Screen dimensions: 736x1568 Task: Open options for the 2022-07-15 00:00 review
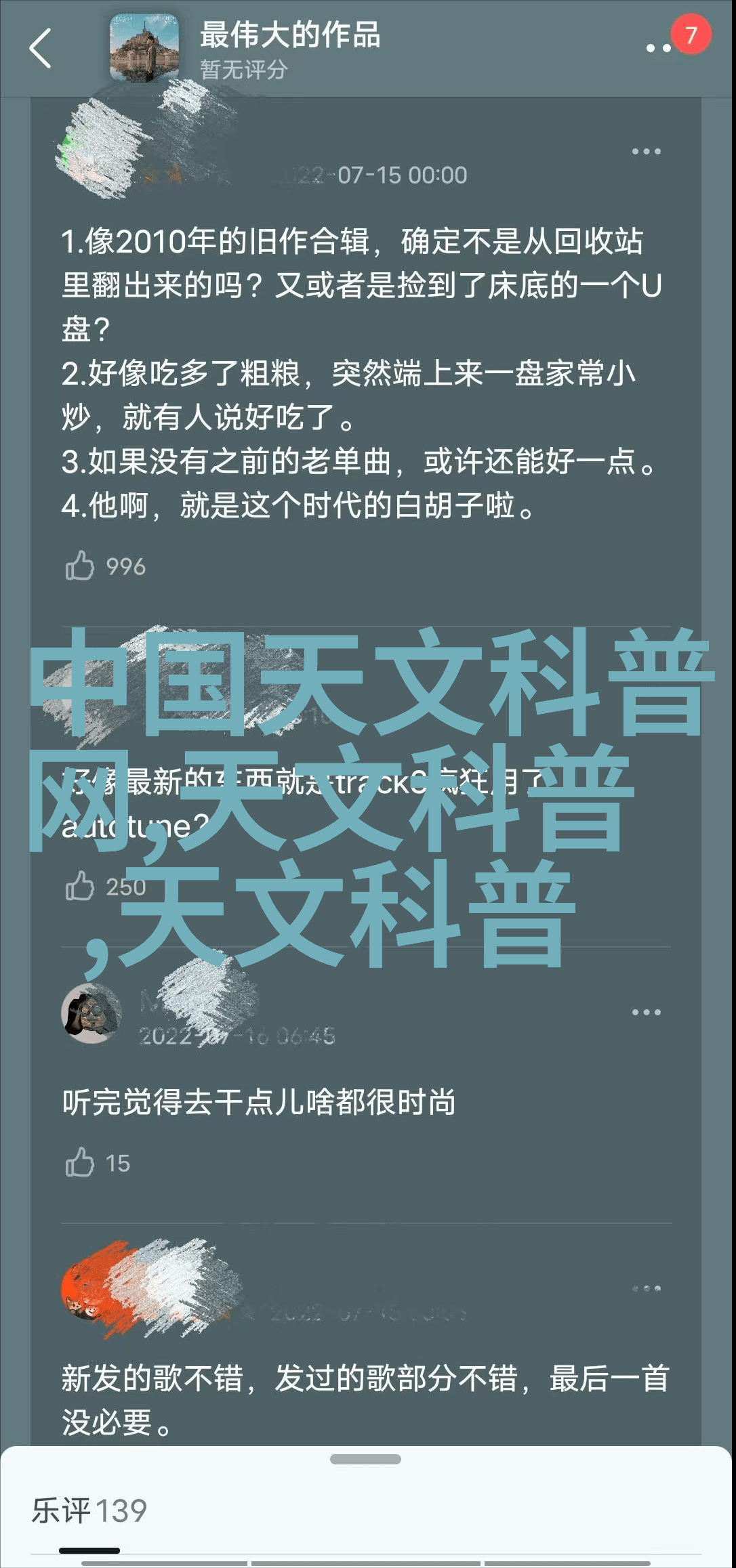pyautogui.click(x=646, y=152)
